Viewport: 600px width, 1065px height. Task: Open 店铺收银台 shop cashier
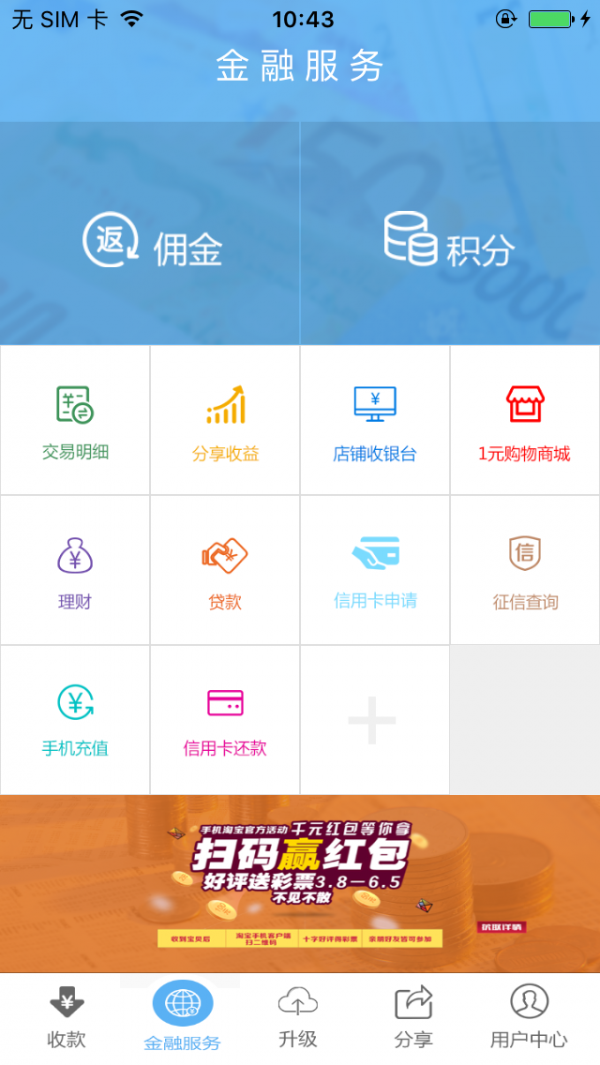[375, 421]
